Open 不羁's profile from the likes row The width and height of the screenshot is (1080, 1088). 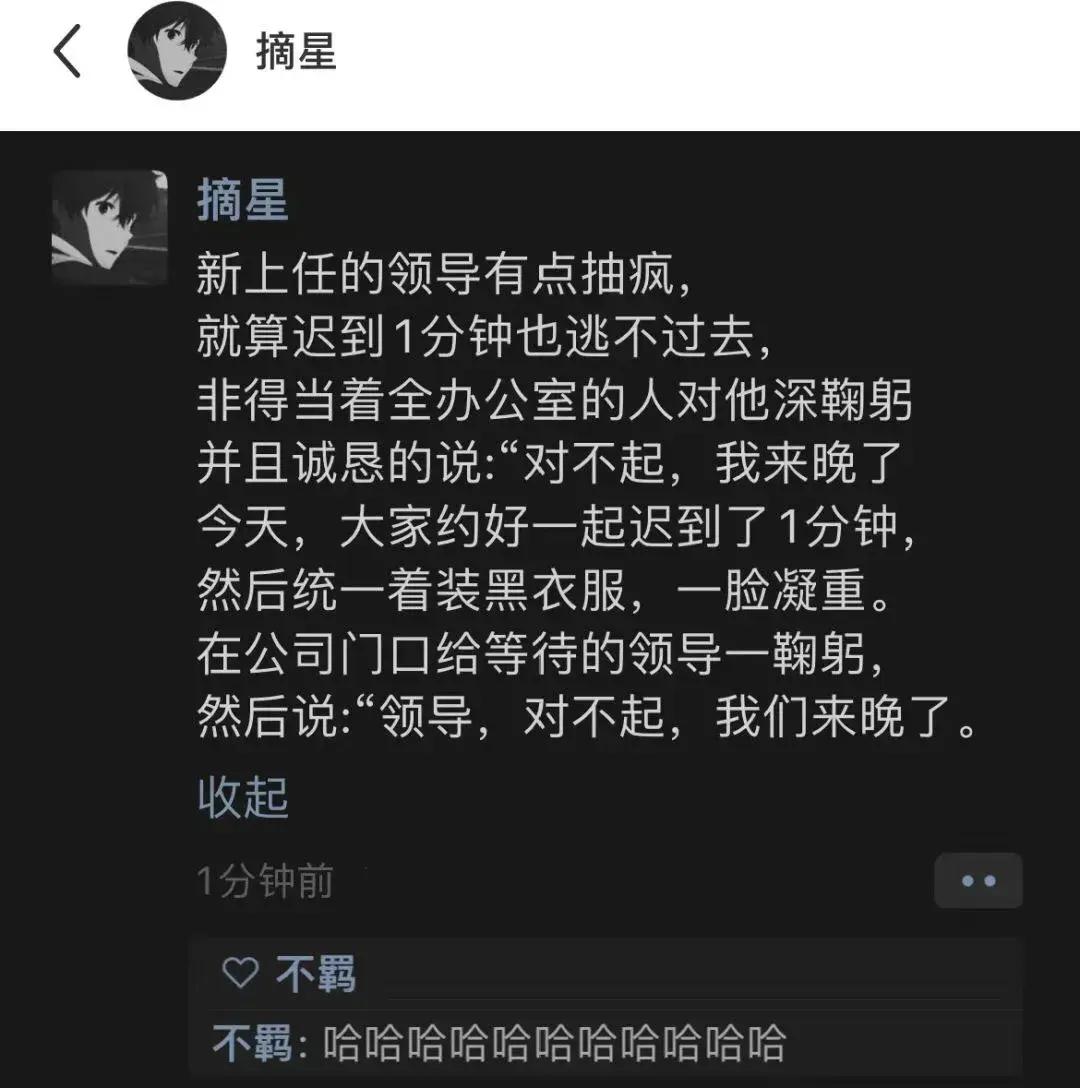pos(315,974)
